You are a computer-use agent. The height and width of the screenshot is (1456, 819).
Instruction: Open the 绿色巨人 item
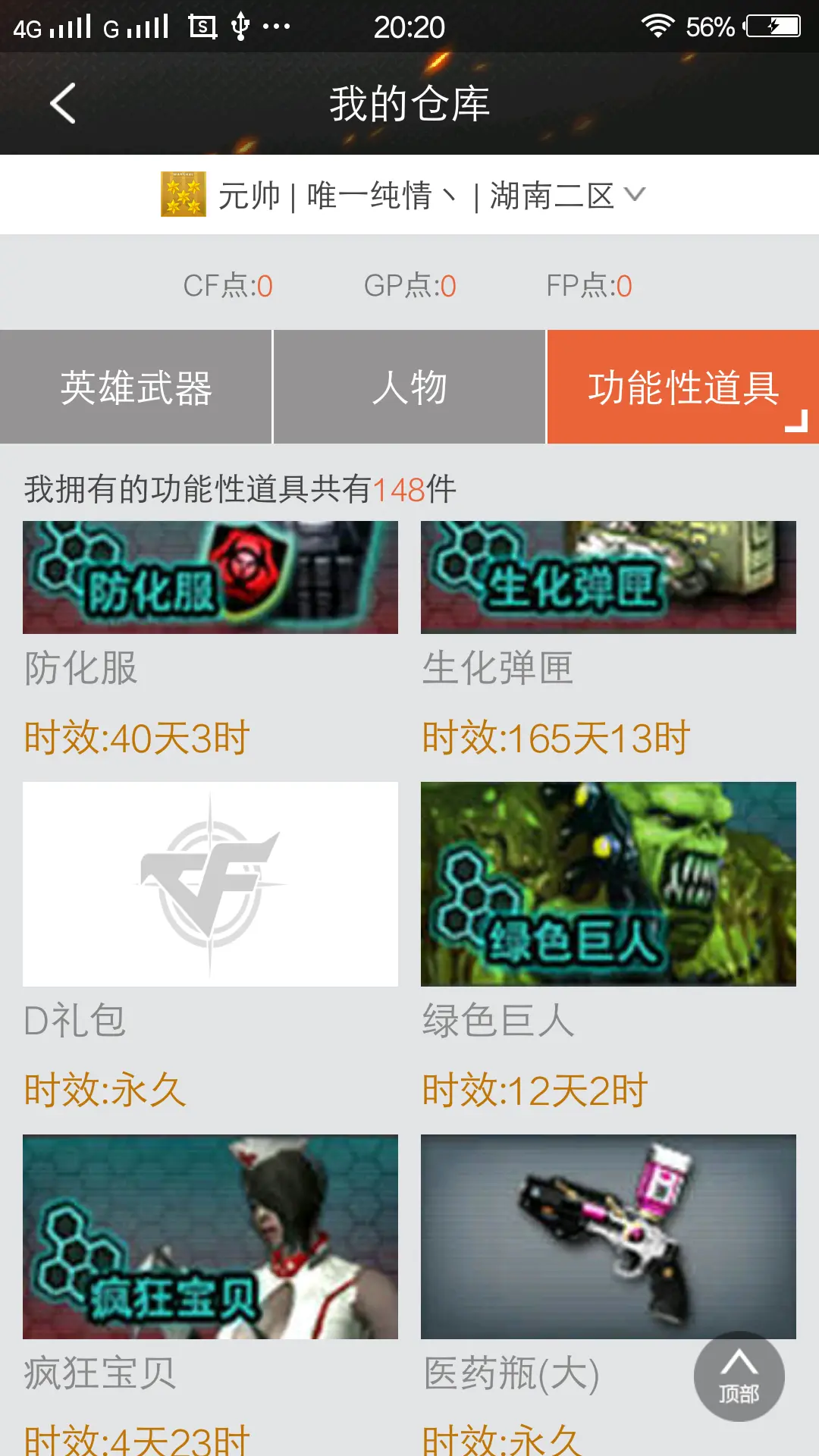[608, 884]
